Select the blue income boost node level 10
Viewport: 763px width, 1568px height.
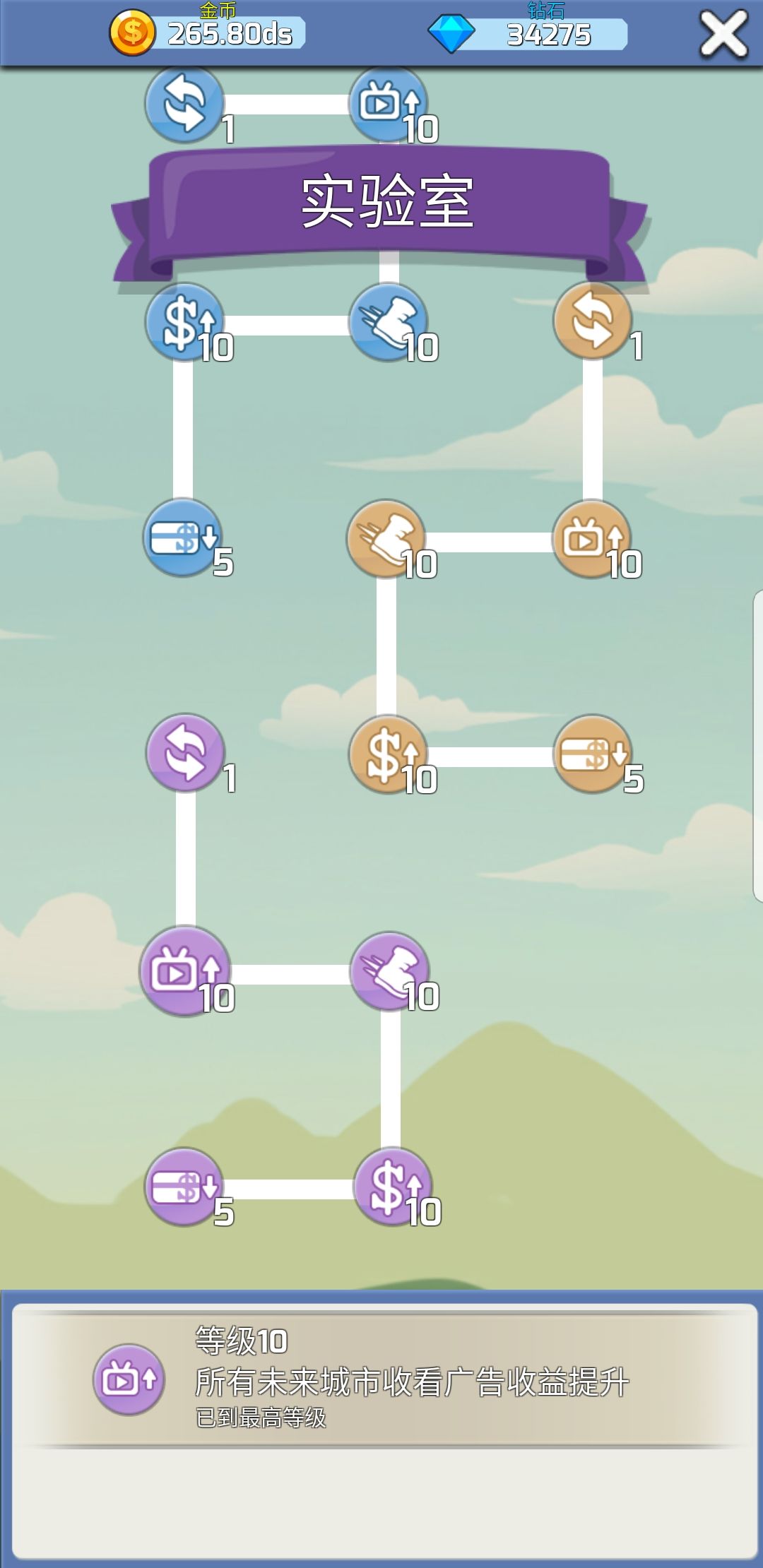coord(184,322)
